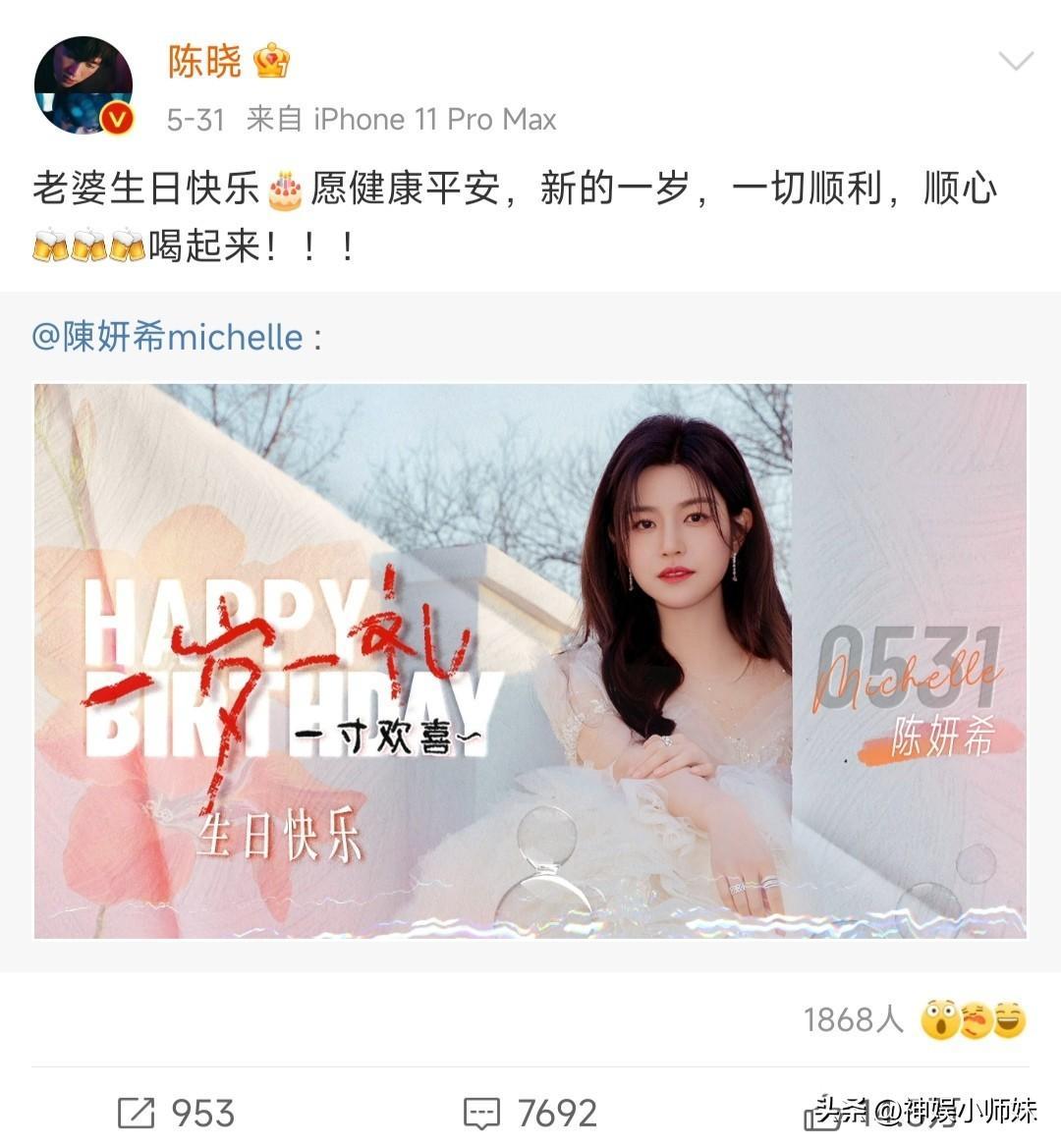Open the @陳妍希michelle mention link
The height and width of the screenshot is (1148, 1061).
[x=168, y=337]
